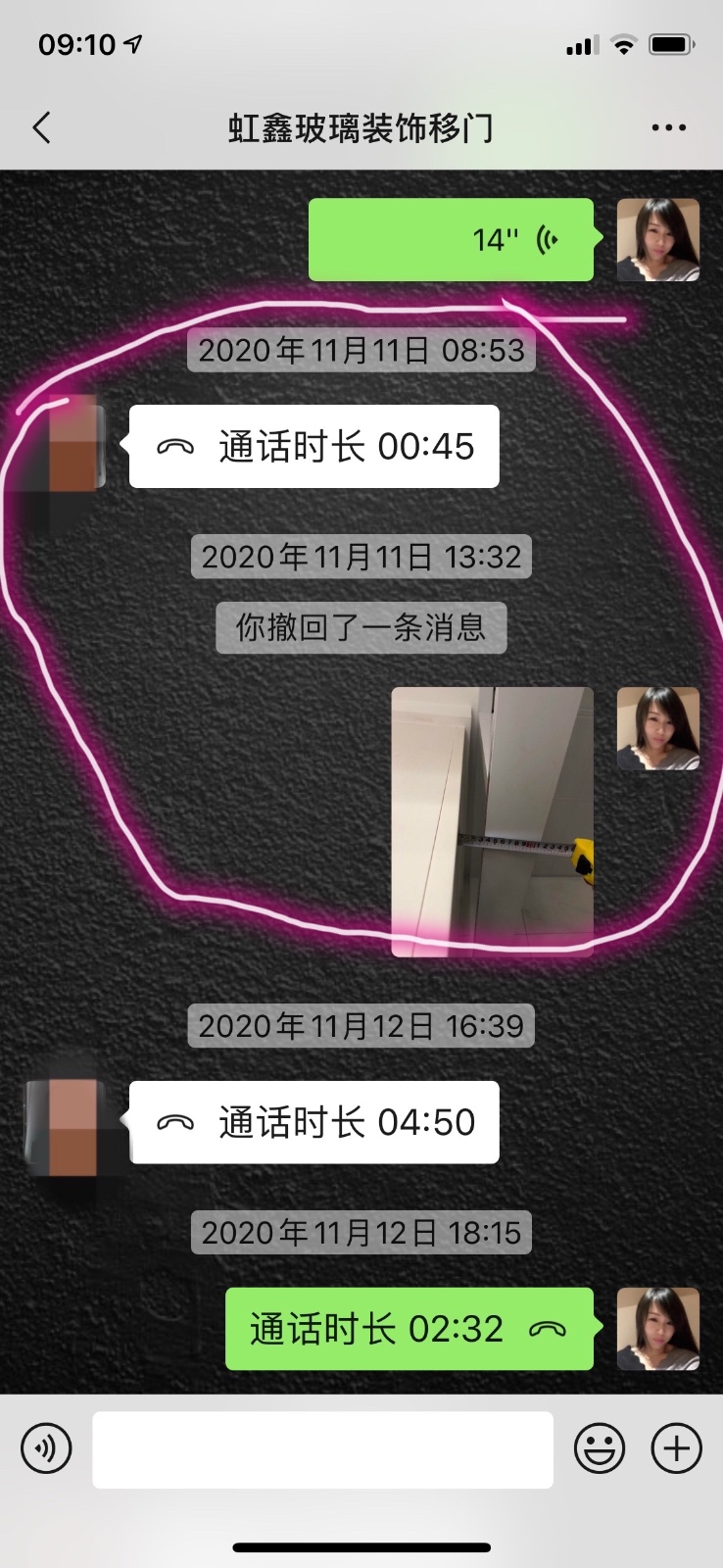Open the plus attachment menu
Viewport: 723px width, 1568px height.
(677, 1448)
